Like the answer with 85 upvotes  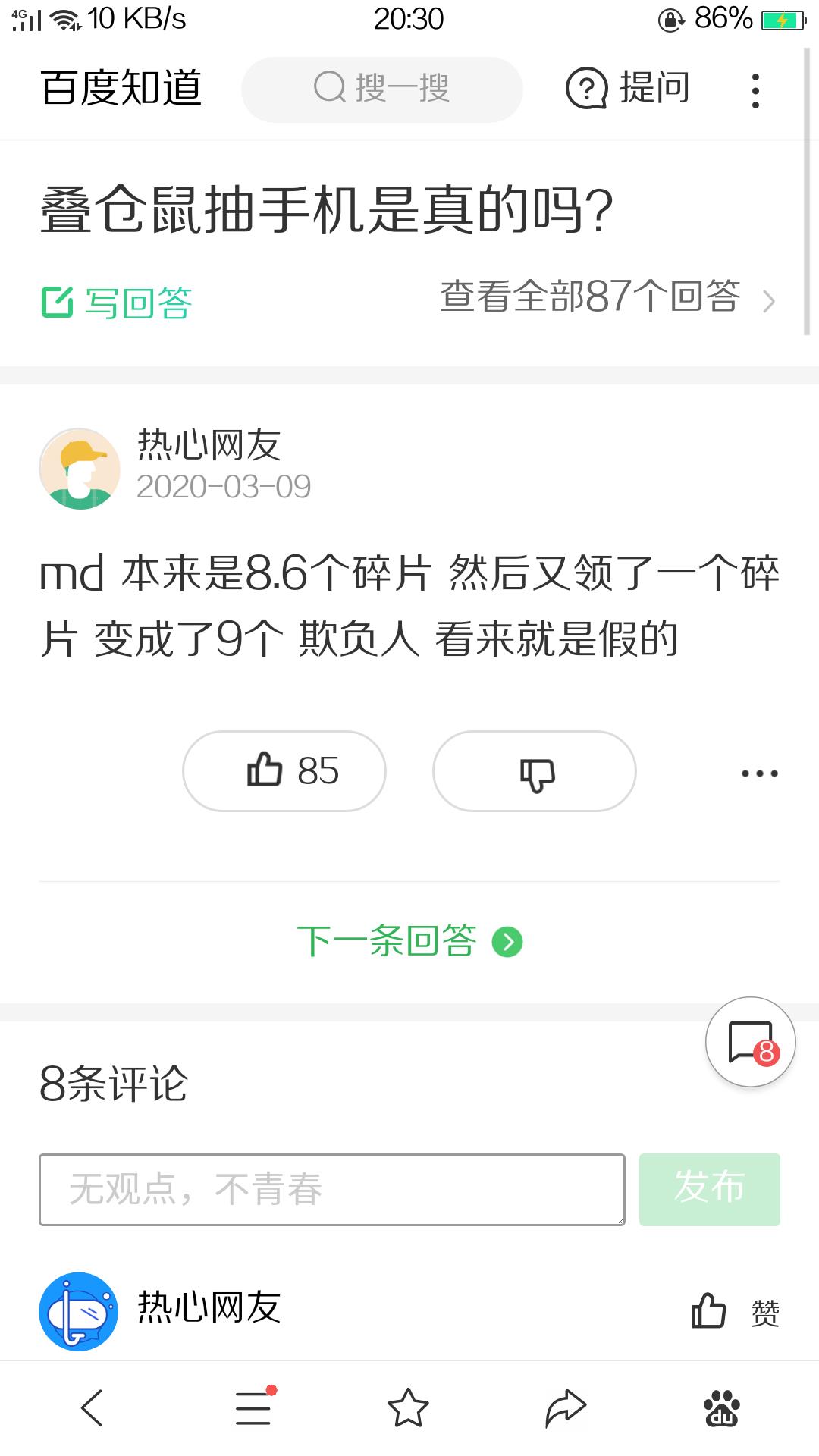[x=284, y=771]
